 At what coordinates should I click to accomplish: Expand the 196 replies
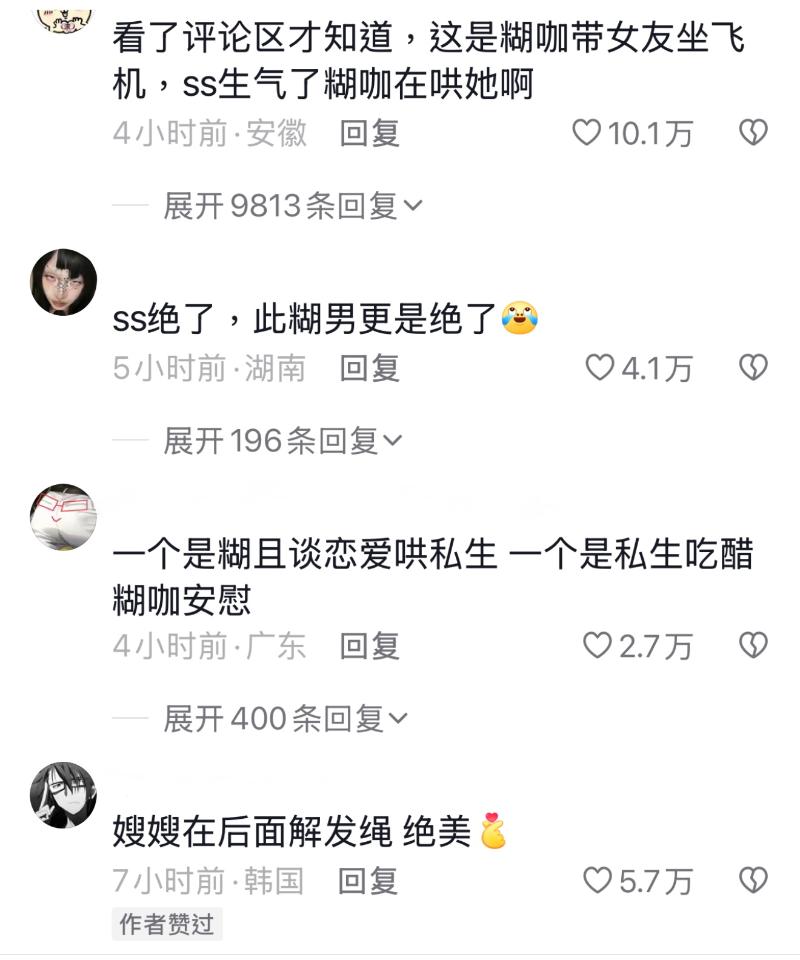(x=282, y=441)
